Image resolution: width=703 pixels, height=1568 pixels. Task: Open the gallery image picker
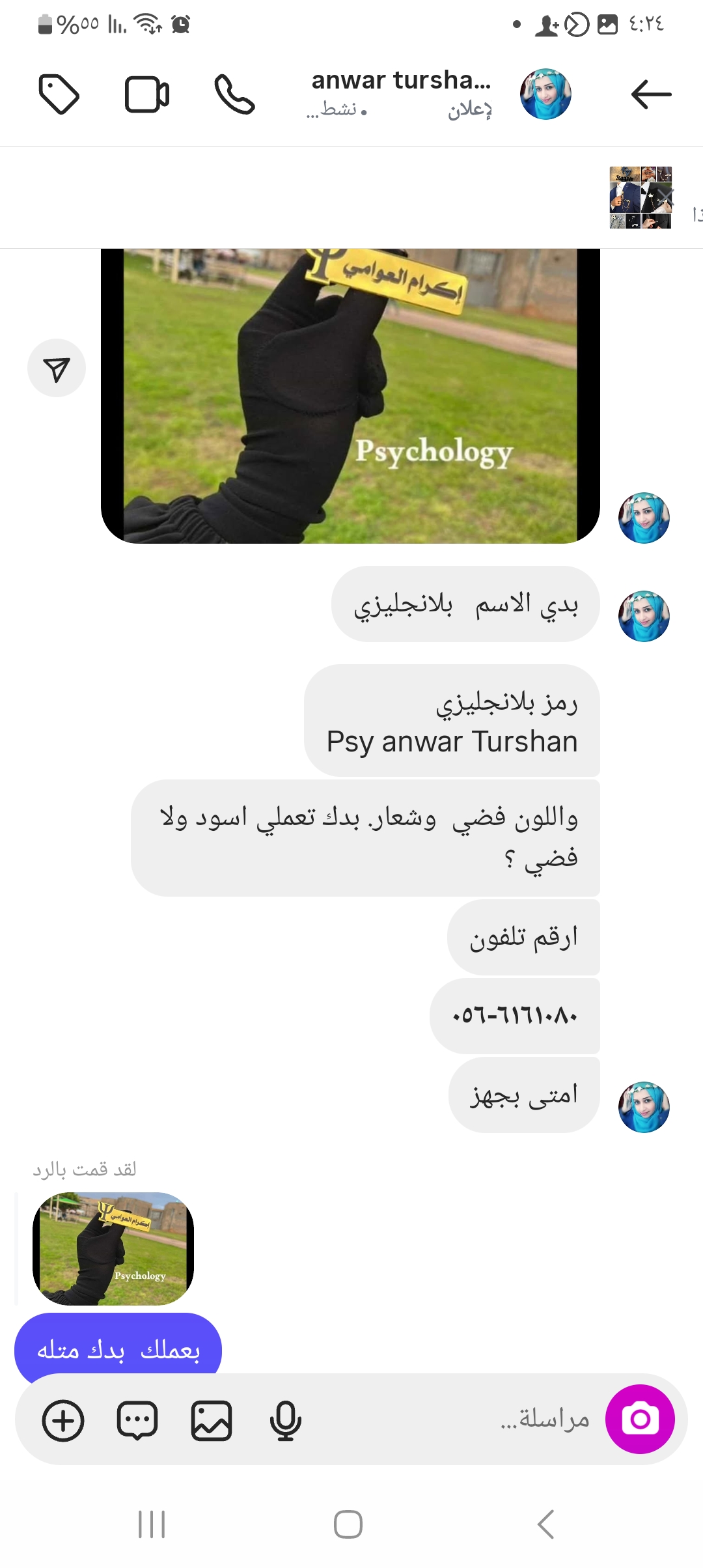coord(212,1420)
